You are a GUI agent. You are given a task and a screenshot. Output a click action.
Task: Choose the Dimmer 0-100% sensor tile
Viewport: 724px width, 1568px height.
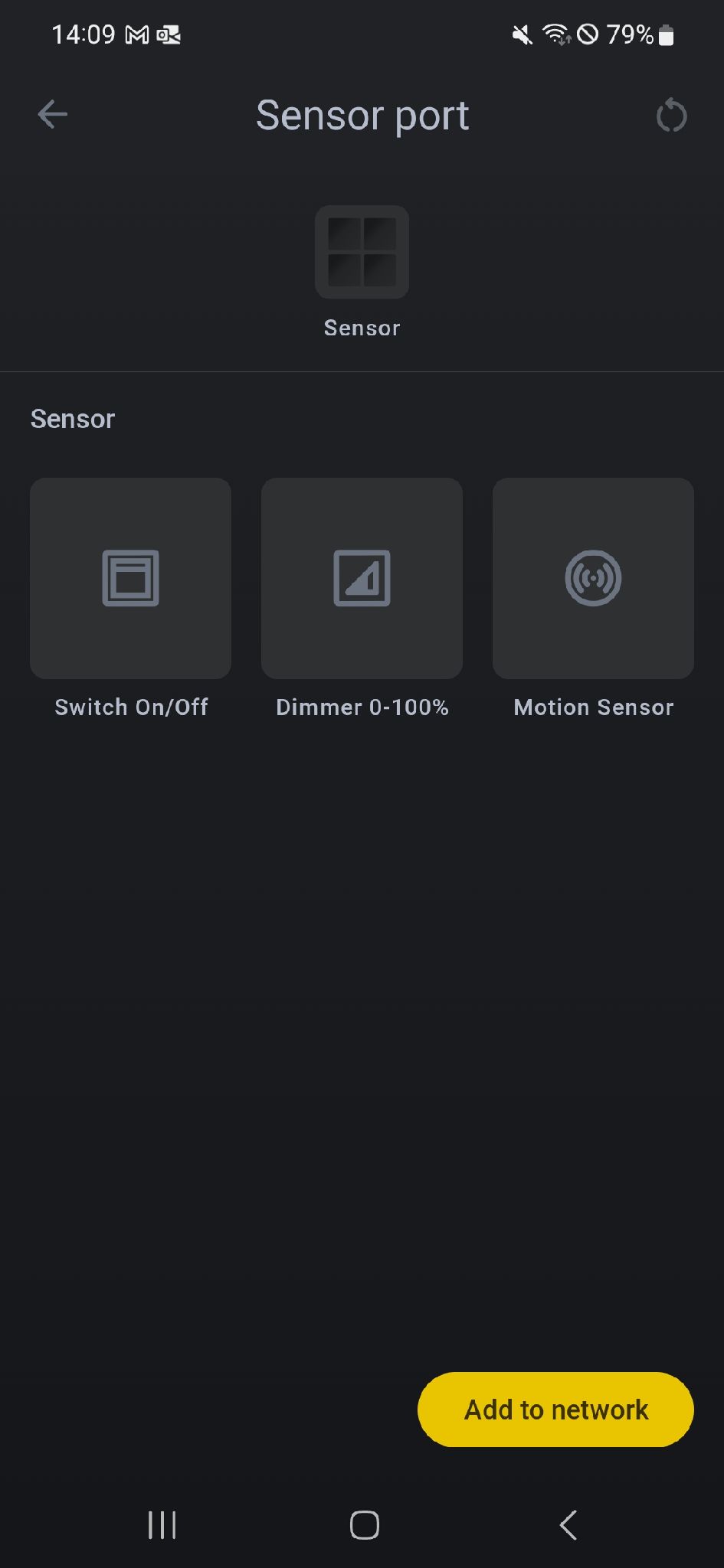pyautogui.click(x=362, y=578)
